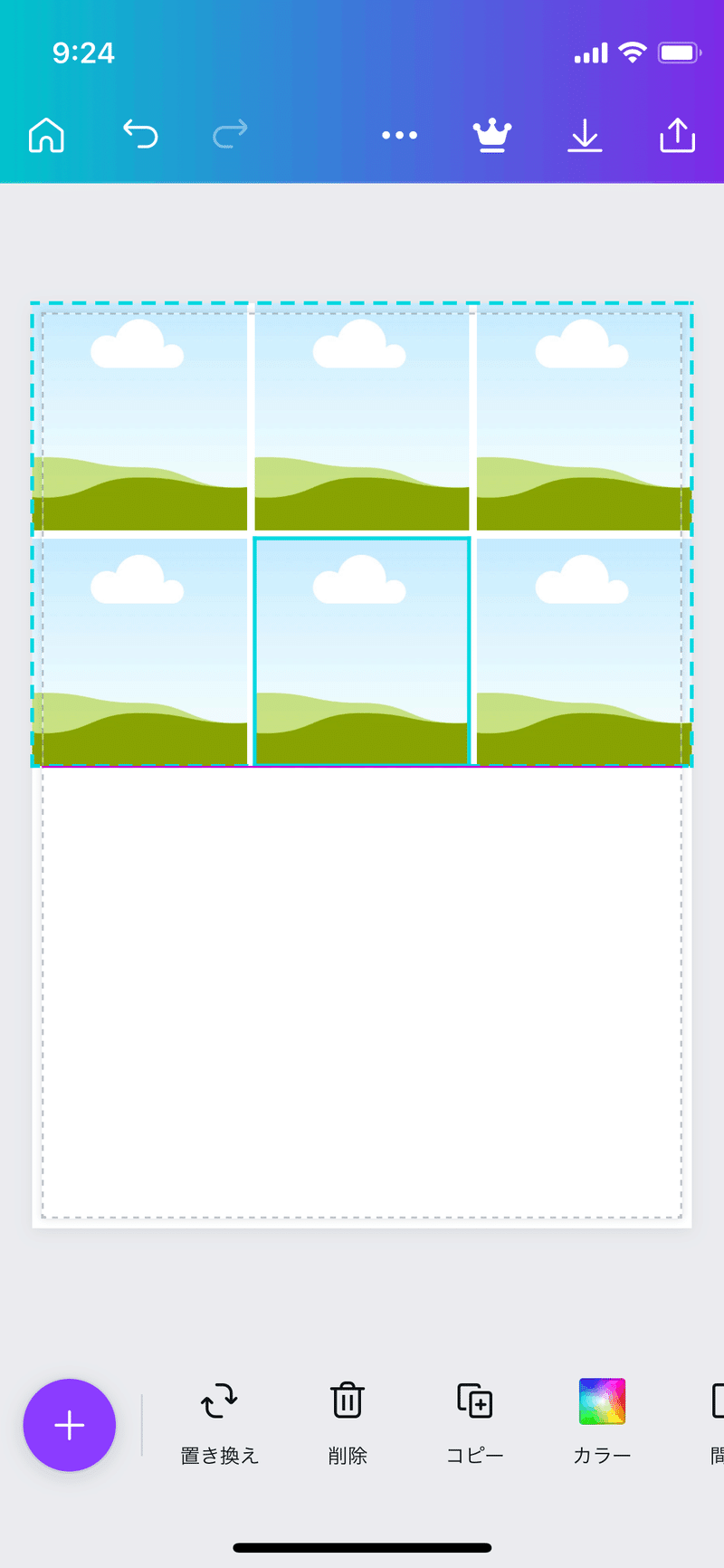Download the design
Viewport: 724px width, 1568px height.
pyautogui.click(x=585, y=136)
